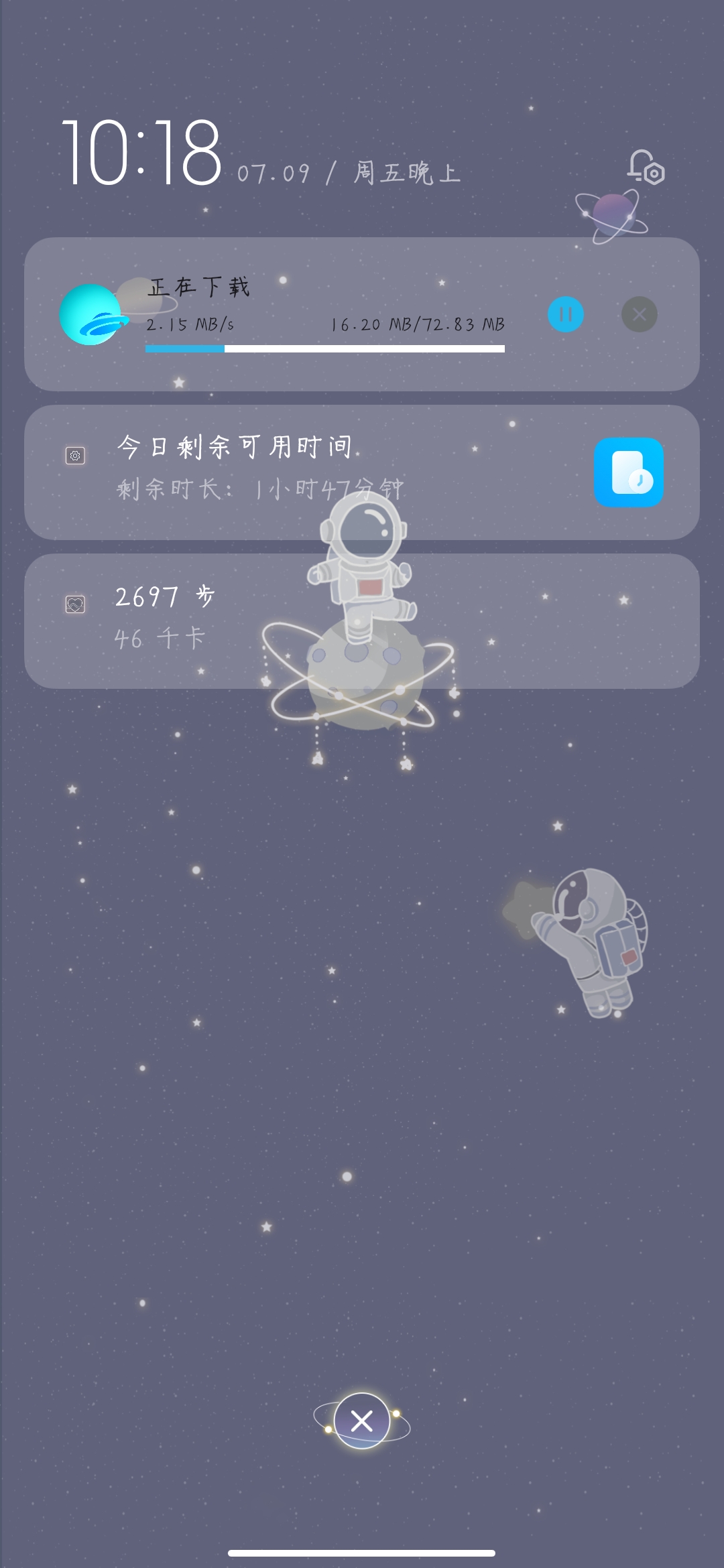
Task: Open the 2697 步 step count notification
Action: tap(362, 621)
